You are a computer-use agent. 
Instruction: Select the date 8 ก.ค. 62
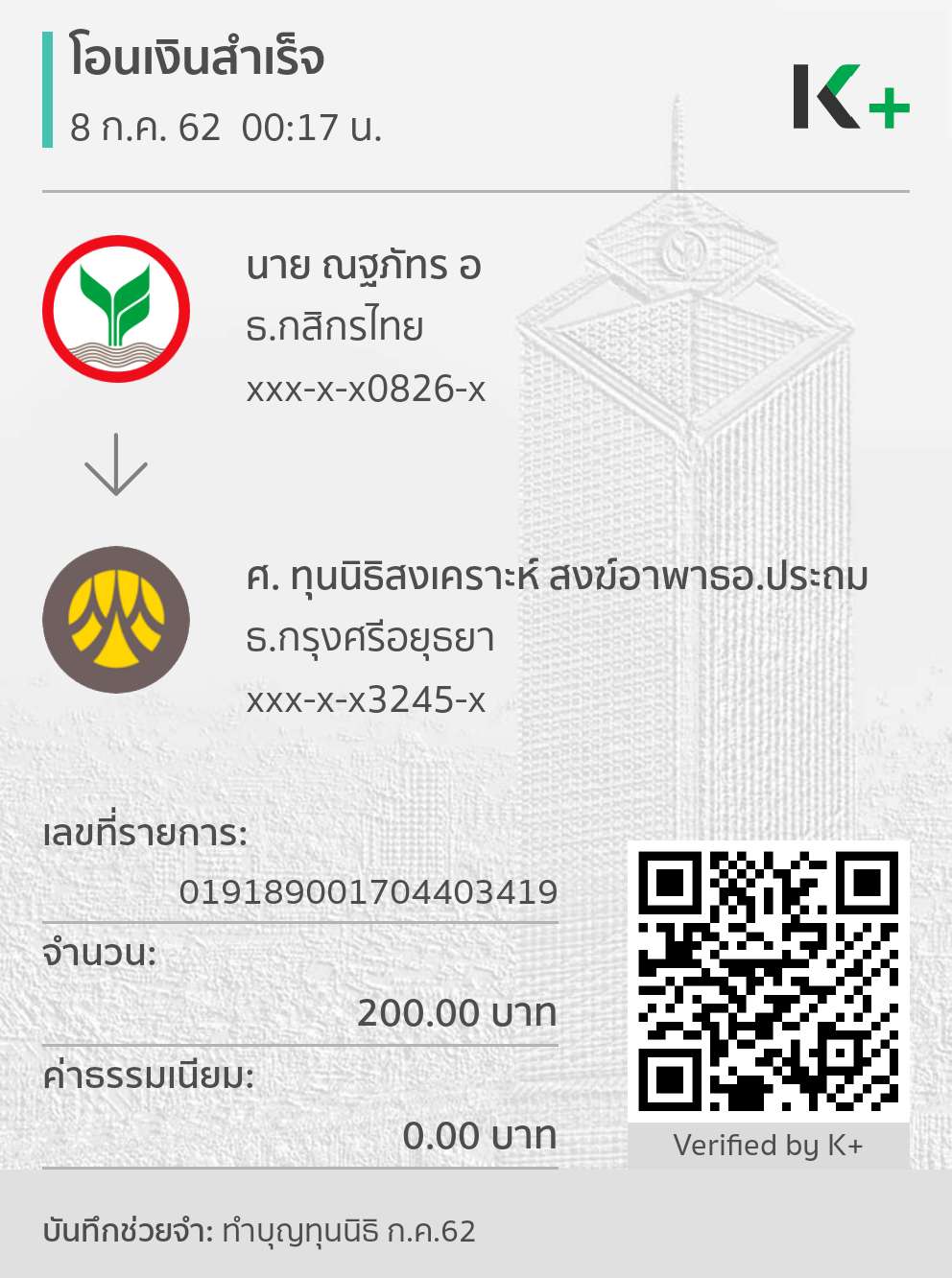(x=154, y=126)
